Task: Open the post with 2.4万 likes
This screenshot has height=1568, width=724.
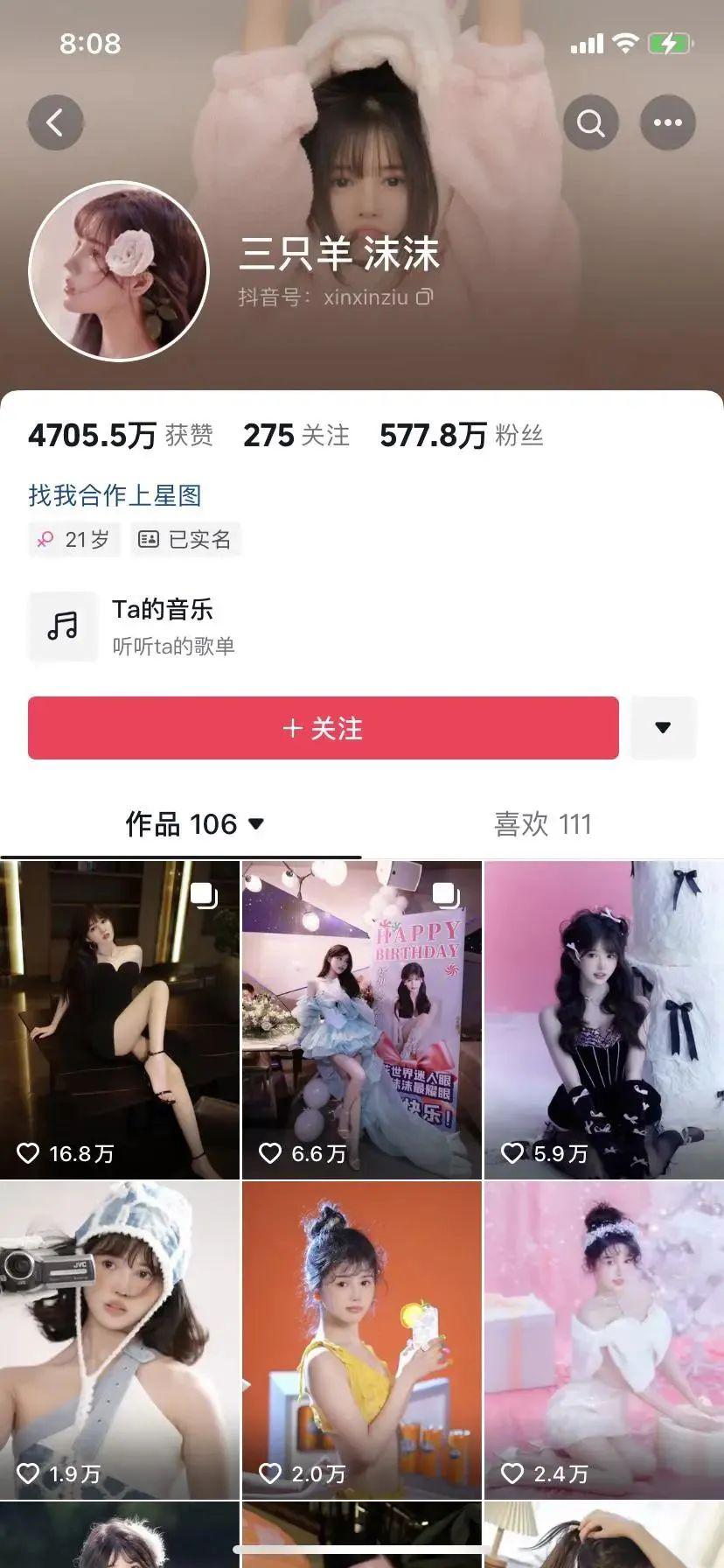Action: (604, 1339)
